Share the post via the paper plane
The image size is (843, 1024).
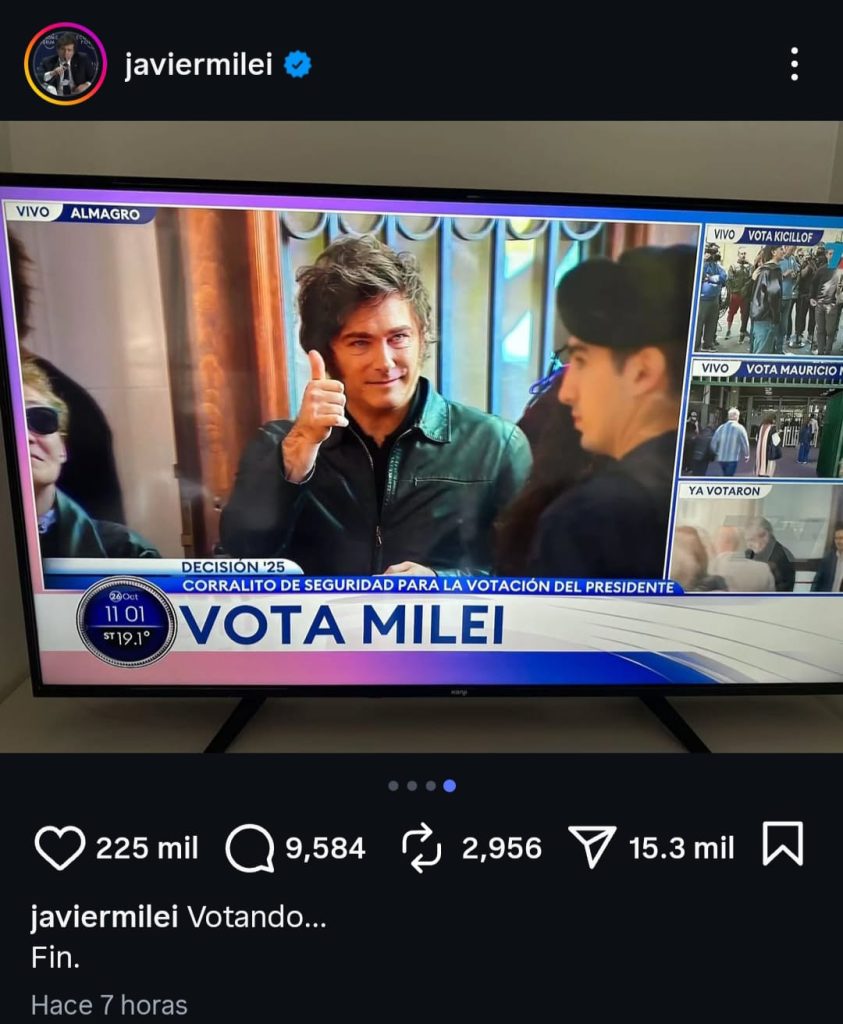[x=590, y=849]
